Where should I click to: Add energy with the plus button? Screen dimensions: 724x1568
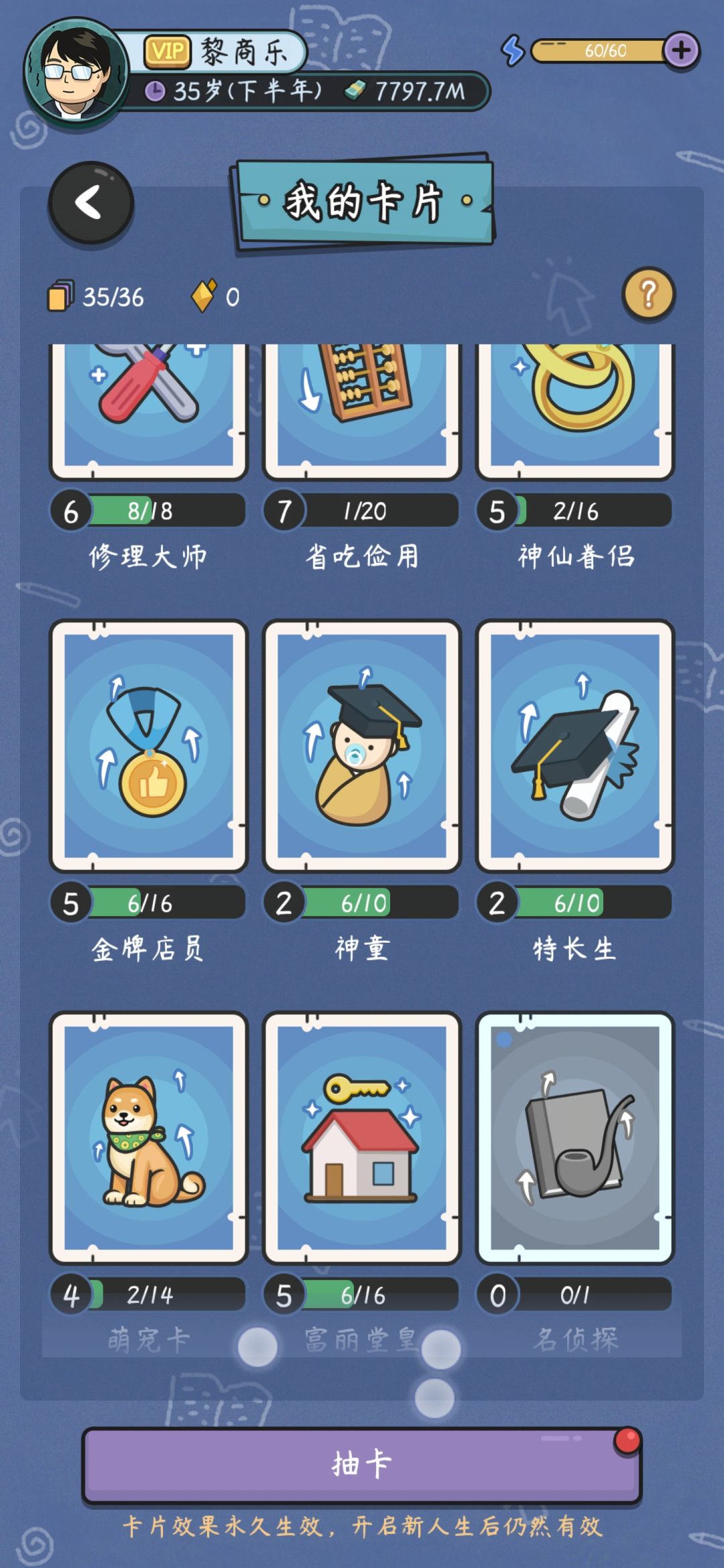(x=681, y=50)
